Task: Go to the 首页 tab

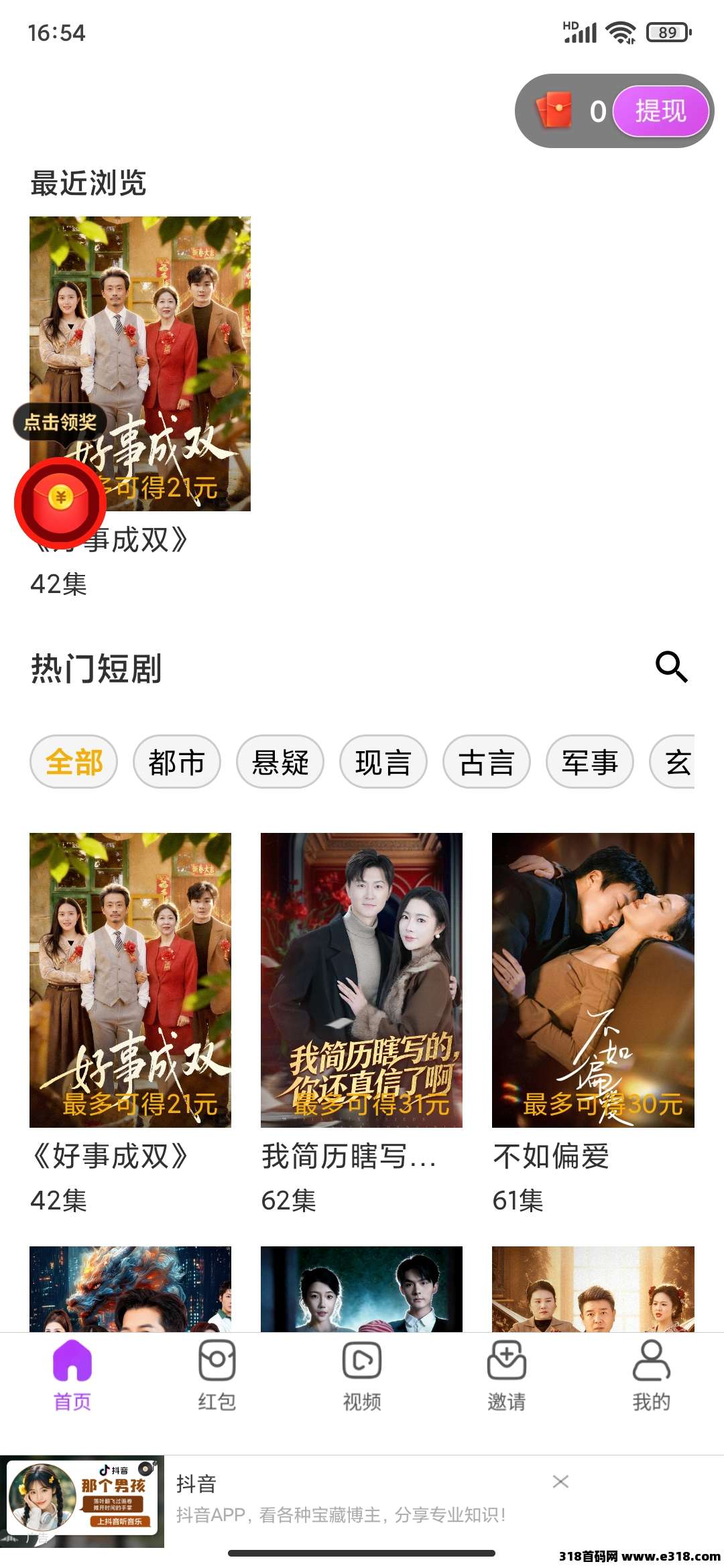Action: (x=72, y=1374)
